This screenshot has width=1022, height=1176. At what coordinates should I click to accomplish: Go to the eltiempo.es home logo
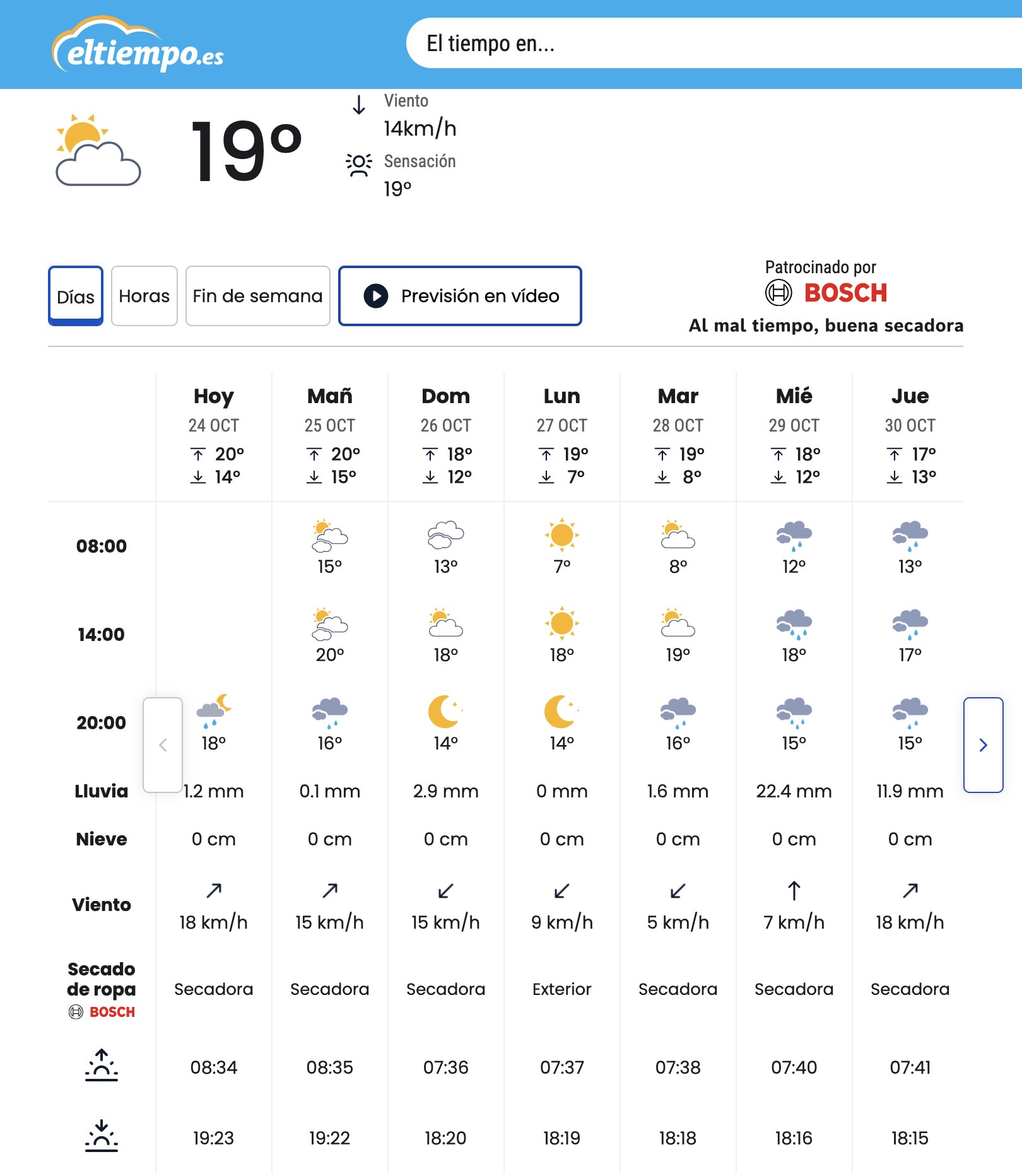[138, 47]
